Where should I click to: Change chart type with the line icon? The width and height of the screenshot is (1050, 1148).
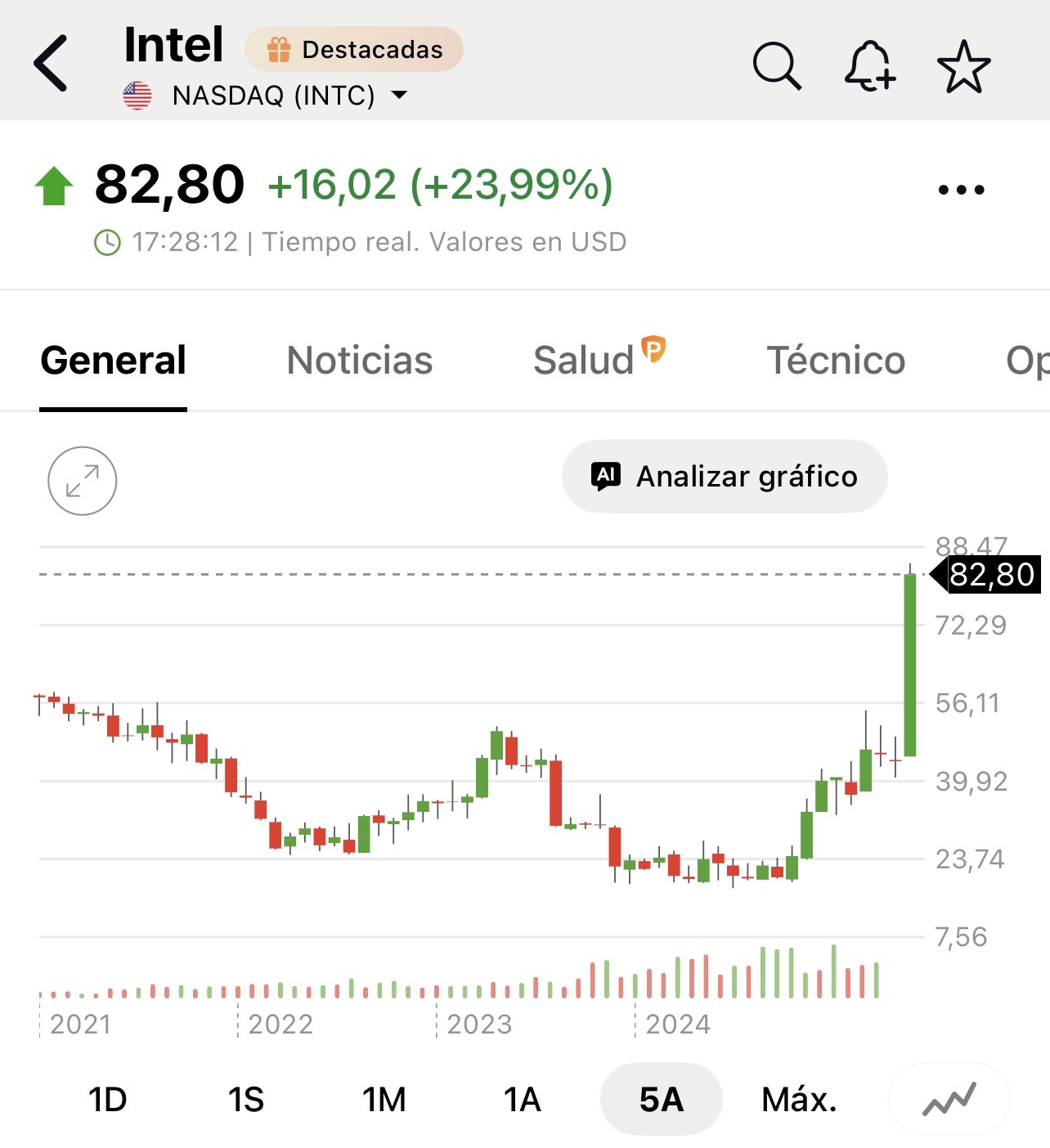949,1100
